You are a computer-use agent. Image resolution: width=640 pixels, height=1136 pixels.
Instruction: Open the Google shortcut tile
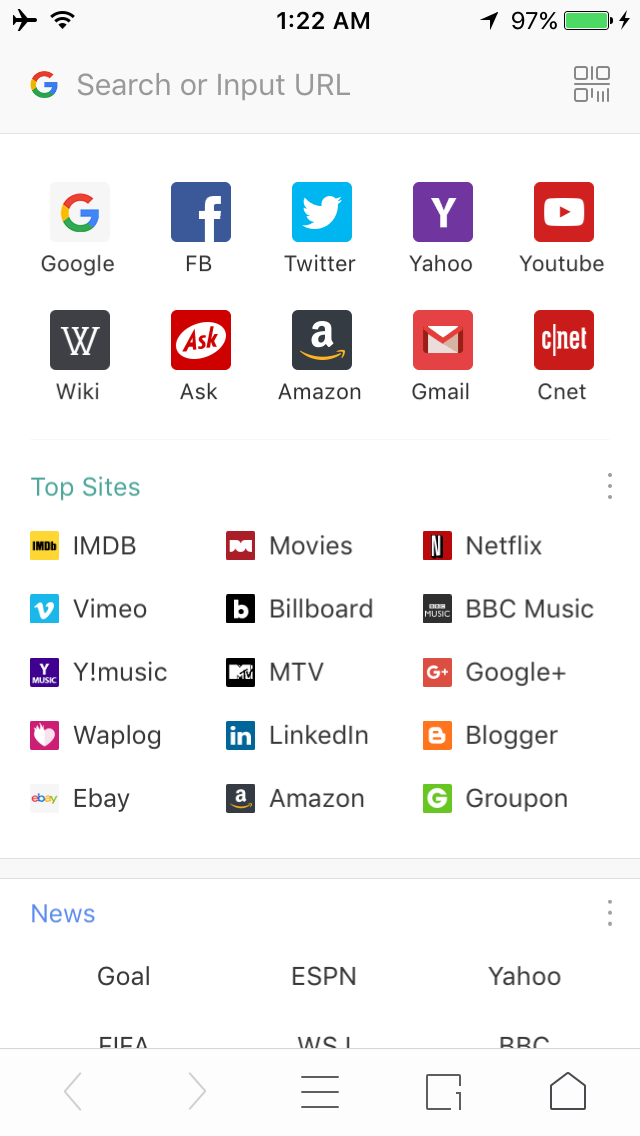coord(79,213)
